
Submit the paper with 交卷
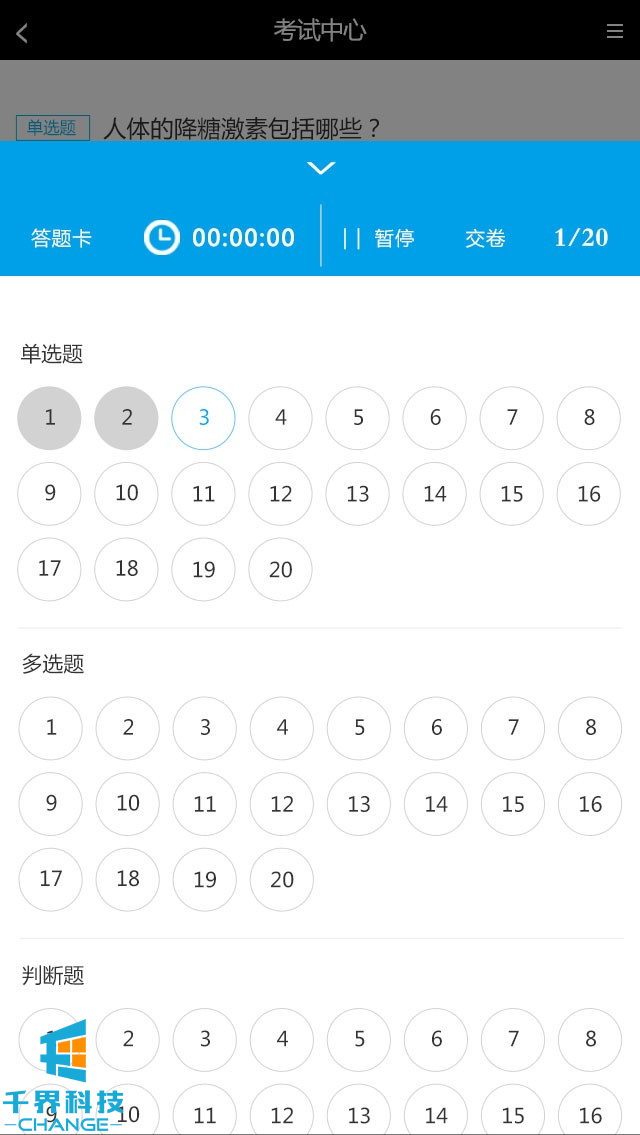(x=485, y=238)
